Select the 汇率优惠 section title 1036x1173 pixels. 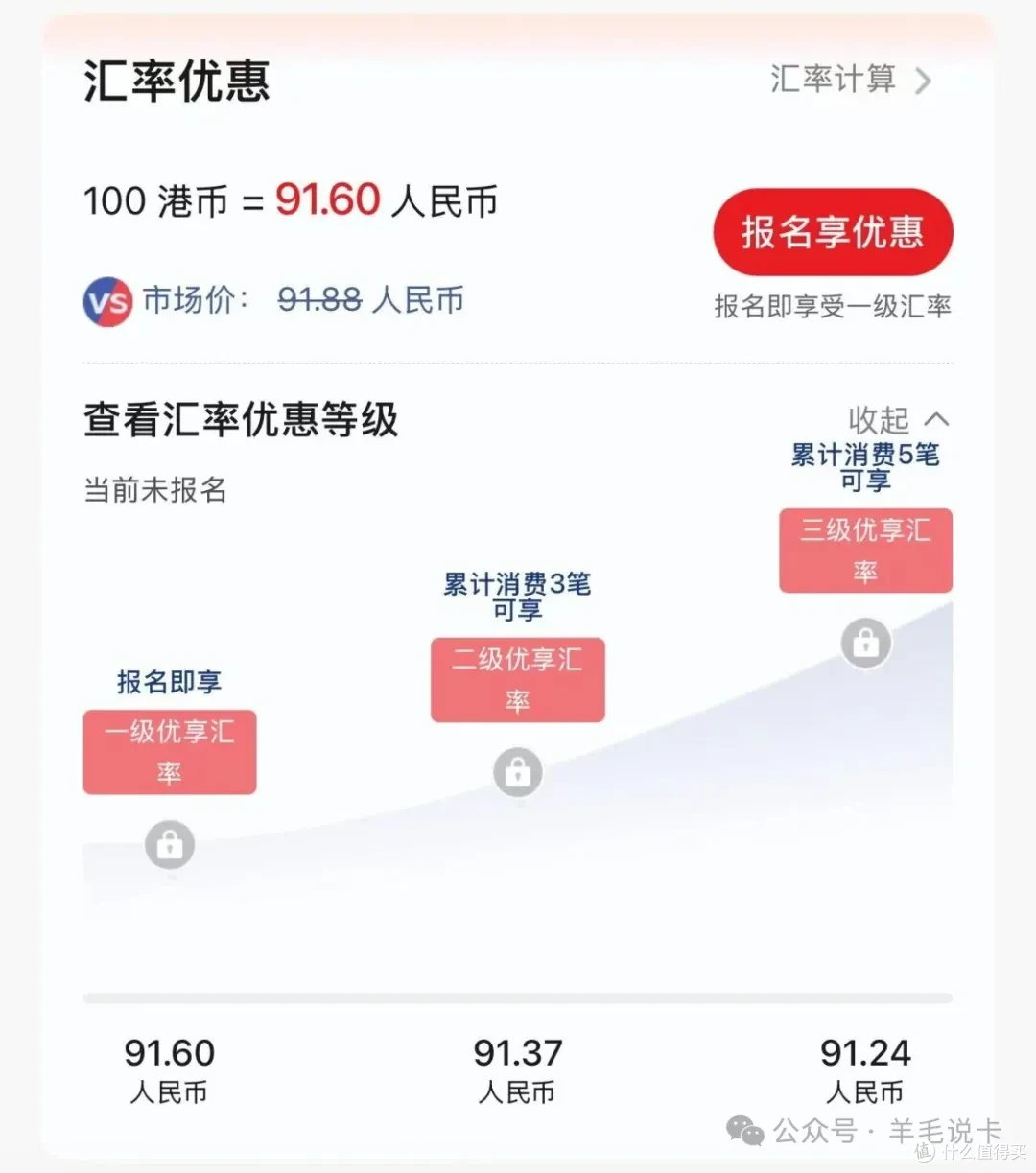pos(177,83)
